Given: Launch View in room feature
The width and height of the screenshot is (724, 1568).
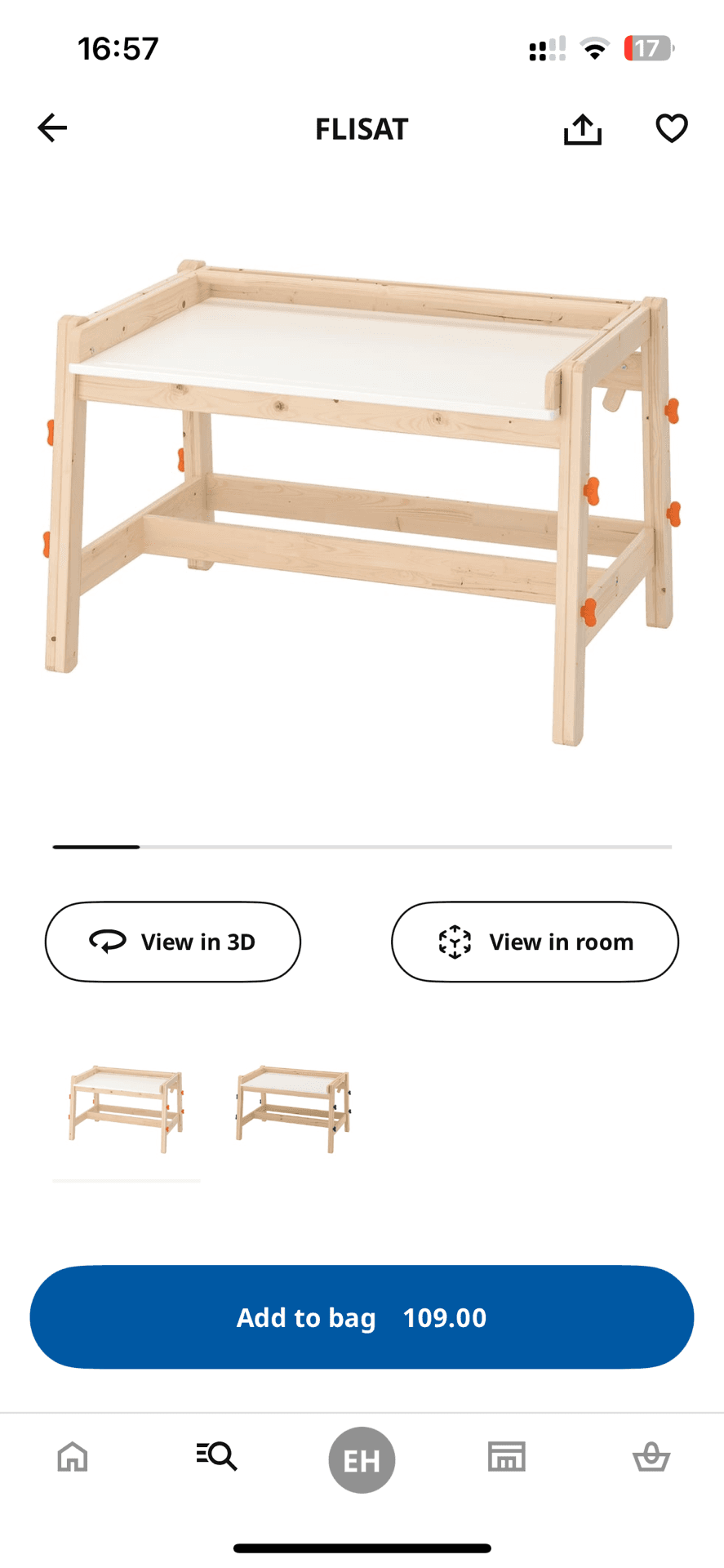Looking at the screenshot, I should (x=535, y=942).
